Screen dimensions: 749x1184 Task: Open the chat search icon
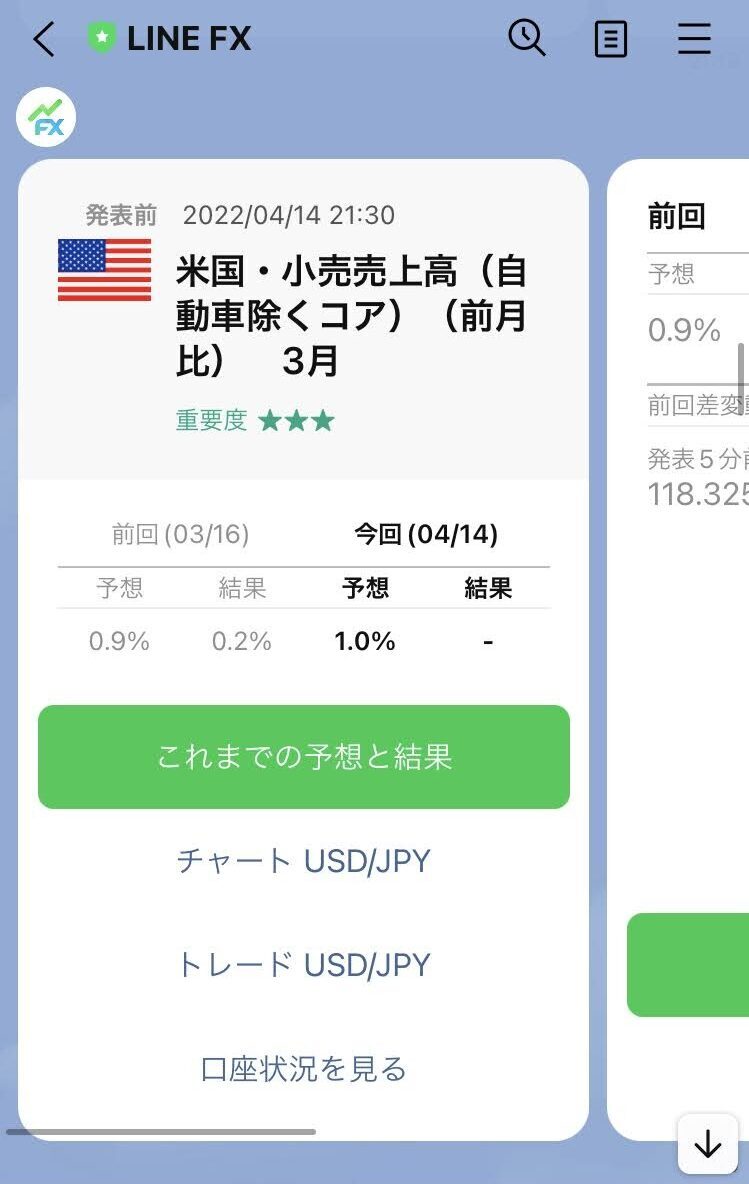526,39
